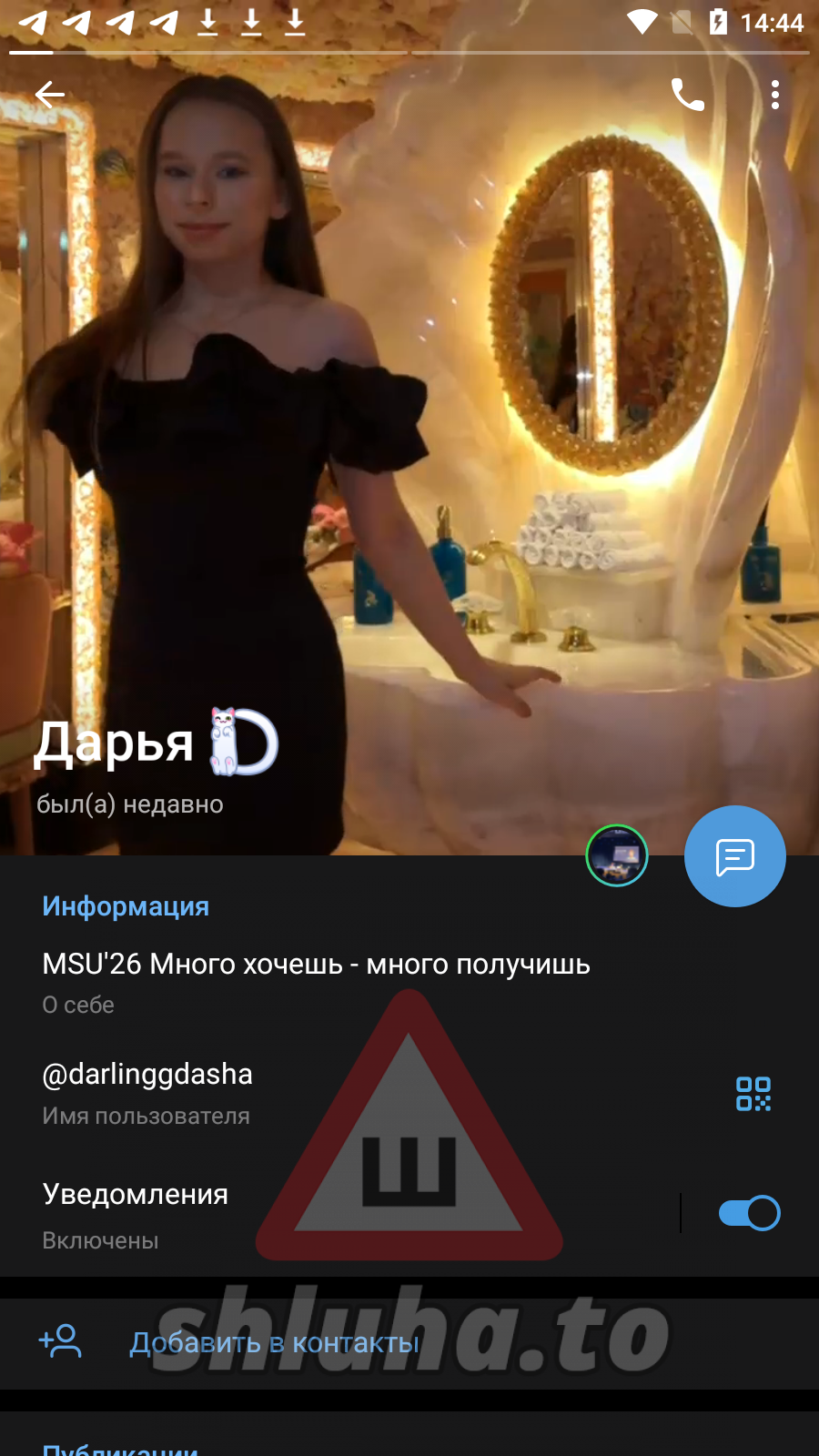Start a voice call with this user

point(687,94)
